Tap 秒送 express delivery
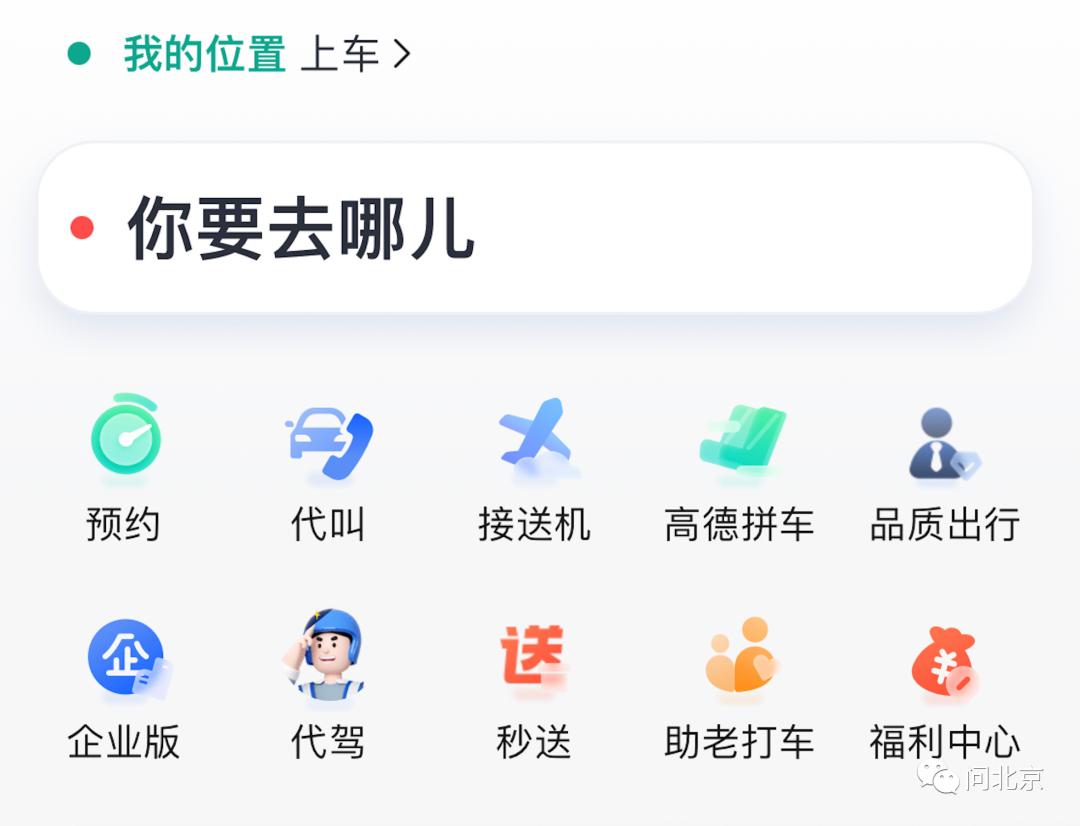The height and width of the screenshot is (826, 1080). (534, 686)
